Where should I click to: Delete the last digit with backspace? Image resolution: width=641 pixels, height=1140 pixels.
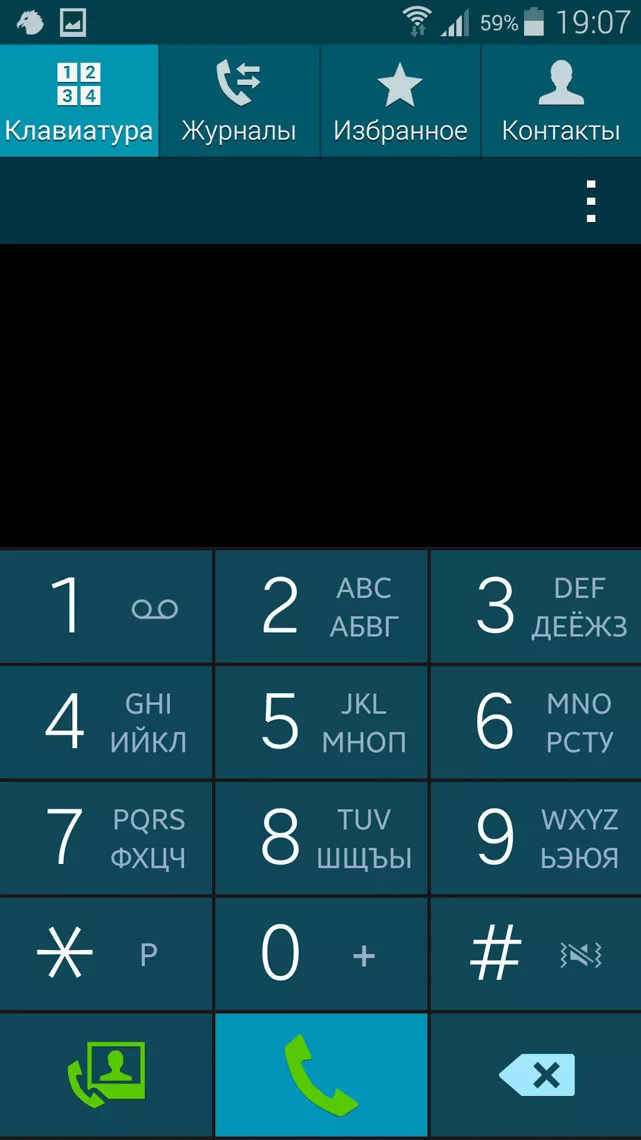point(536,1075)
